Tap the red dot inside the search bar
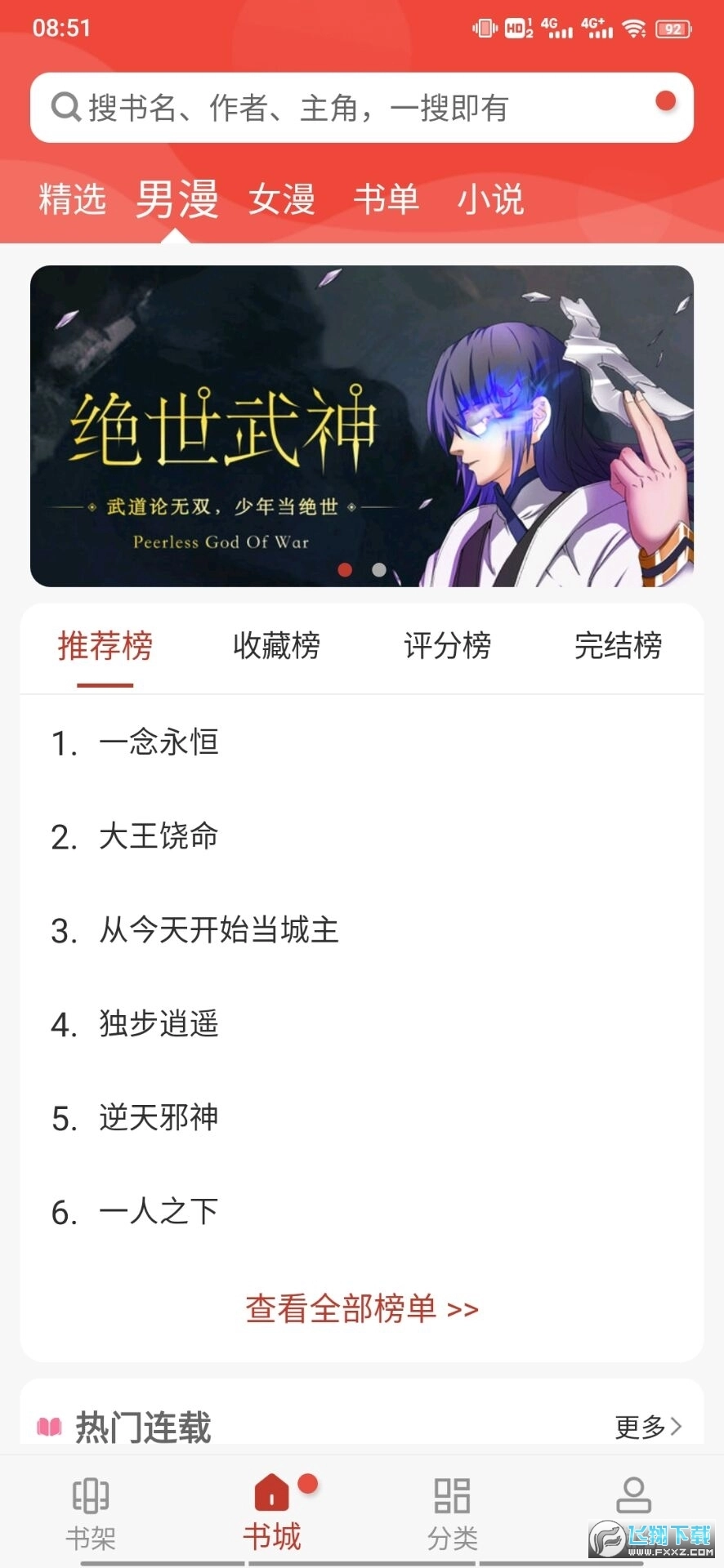The width and height of the screenshot is (724, 1568). 665,100
